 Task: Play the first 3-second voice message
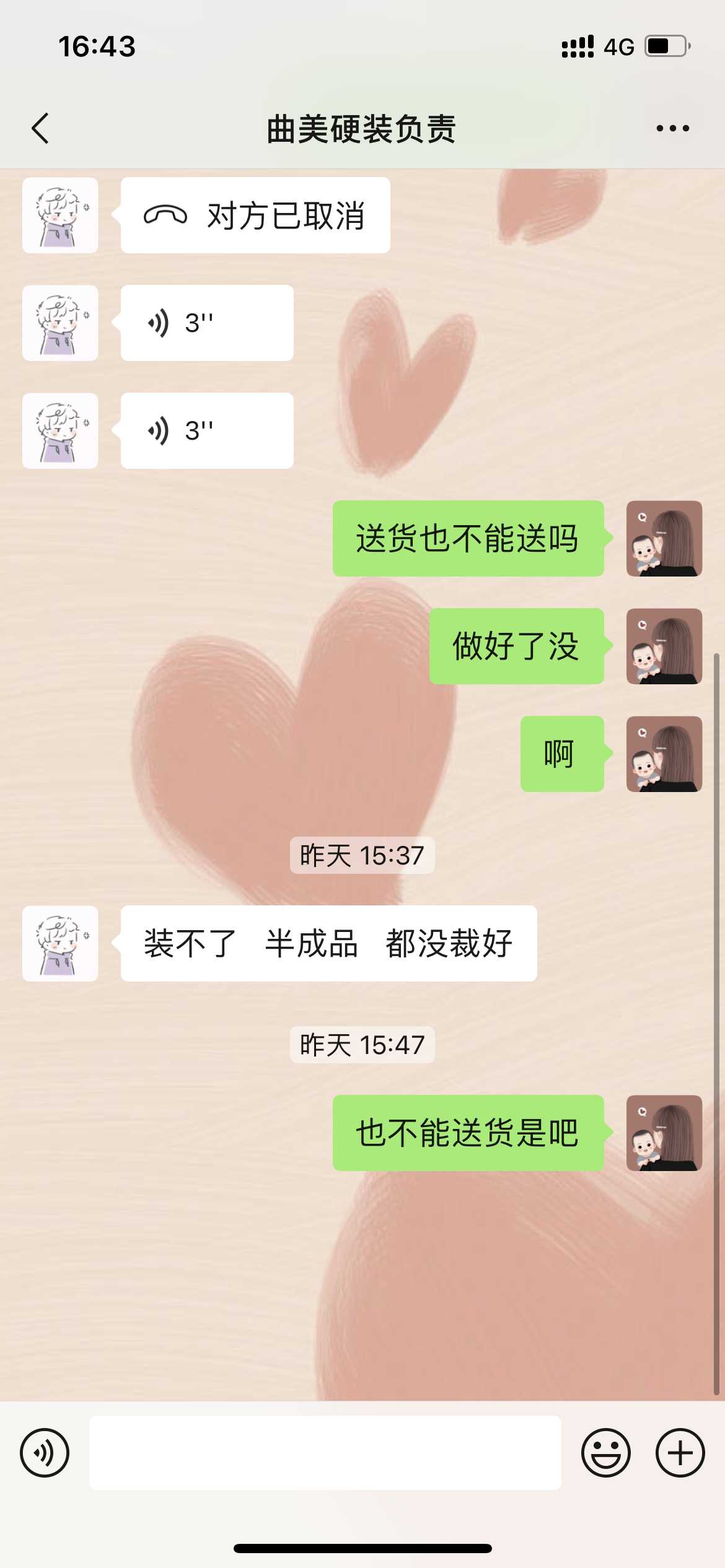point(206,323)
